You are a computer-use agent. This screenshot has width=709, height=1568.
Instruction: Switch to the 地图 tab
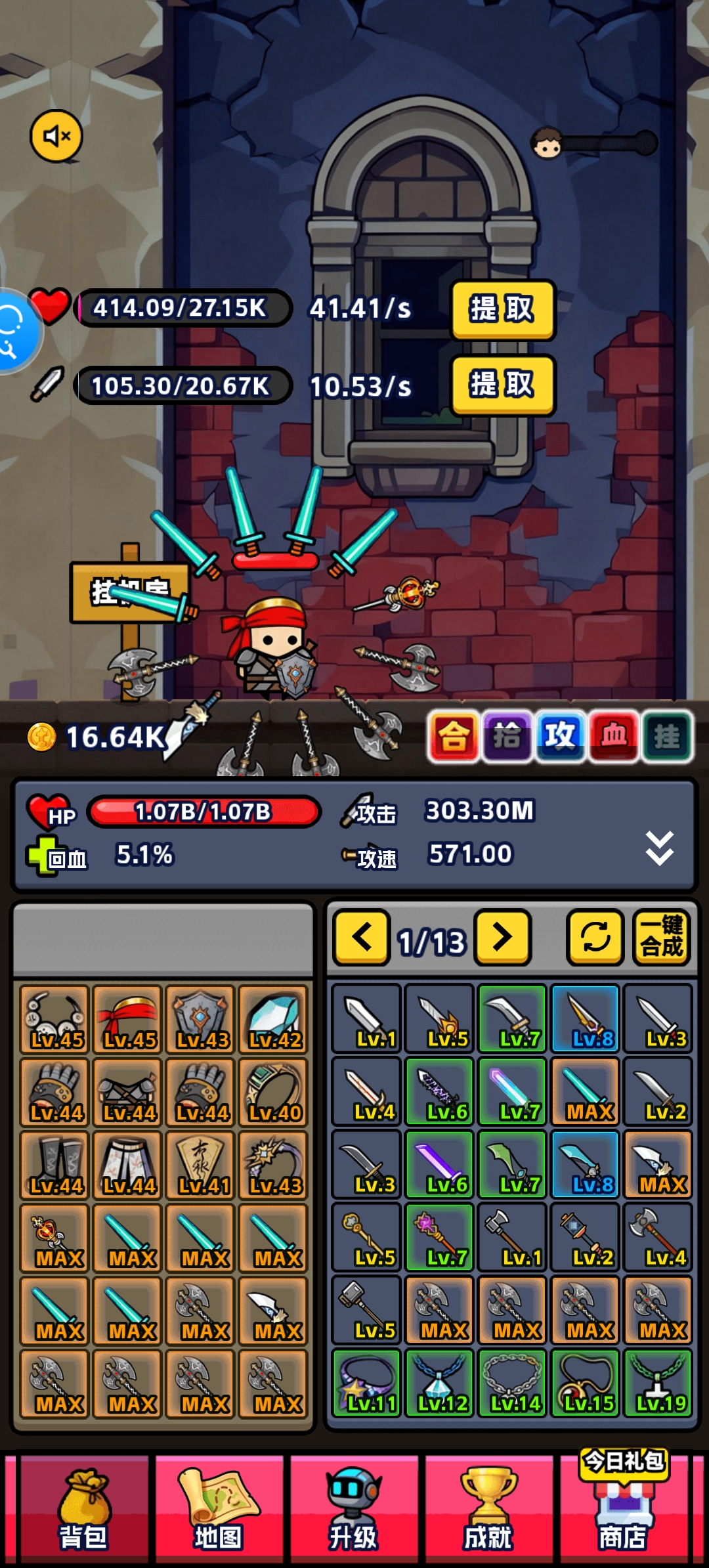pos(219,1508)
